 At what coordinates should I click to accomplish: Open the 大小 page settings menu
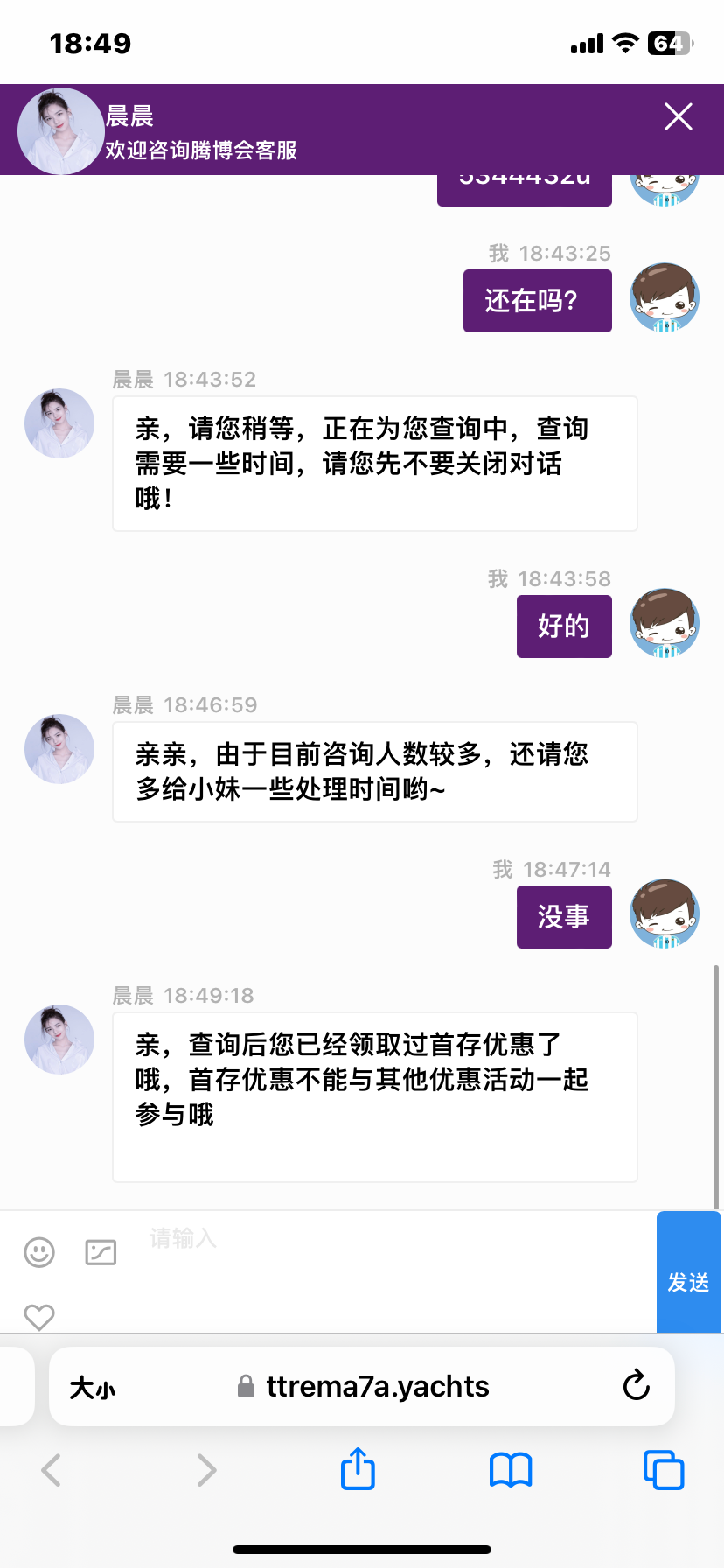point(93,1387)
